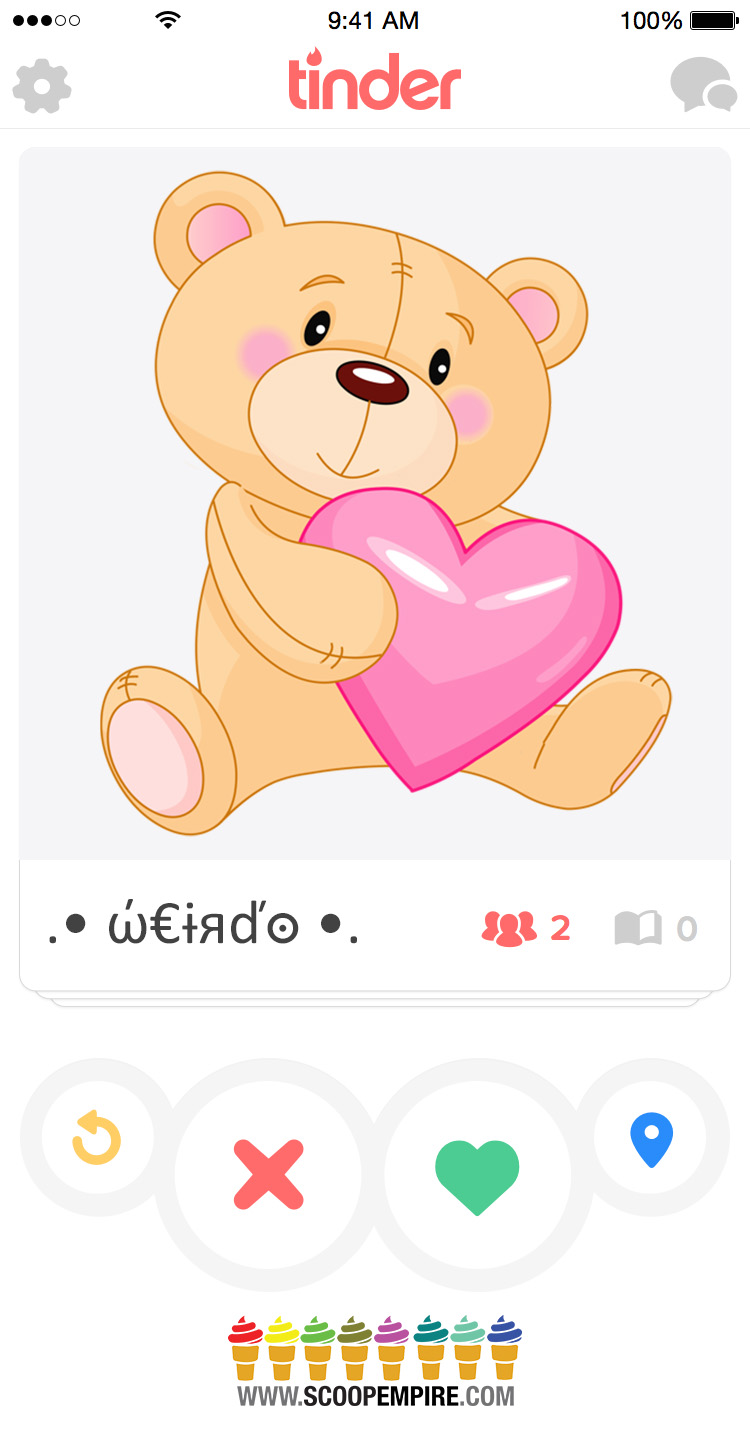
Task: Reject this profile with the red X
Action: click(x=269, y=1175)
